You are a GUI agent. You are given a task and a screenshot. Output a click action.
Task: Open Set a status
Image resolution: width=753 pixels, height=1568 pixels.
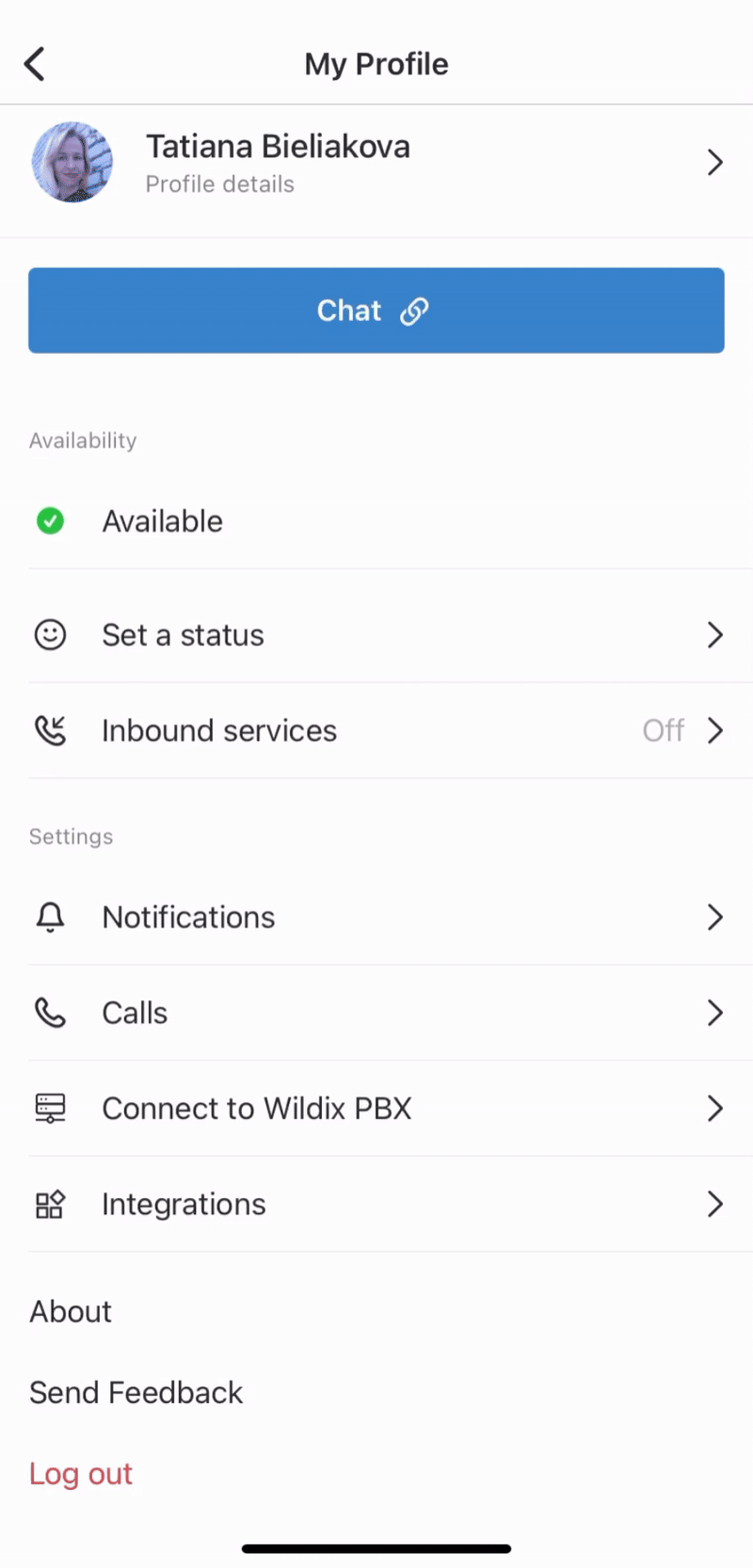376,635
